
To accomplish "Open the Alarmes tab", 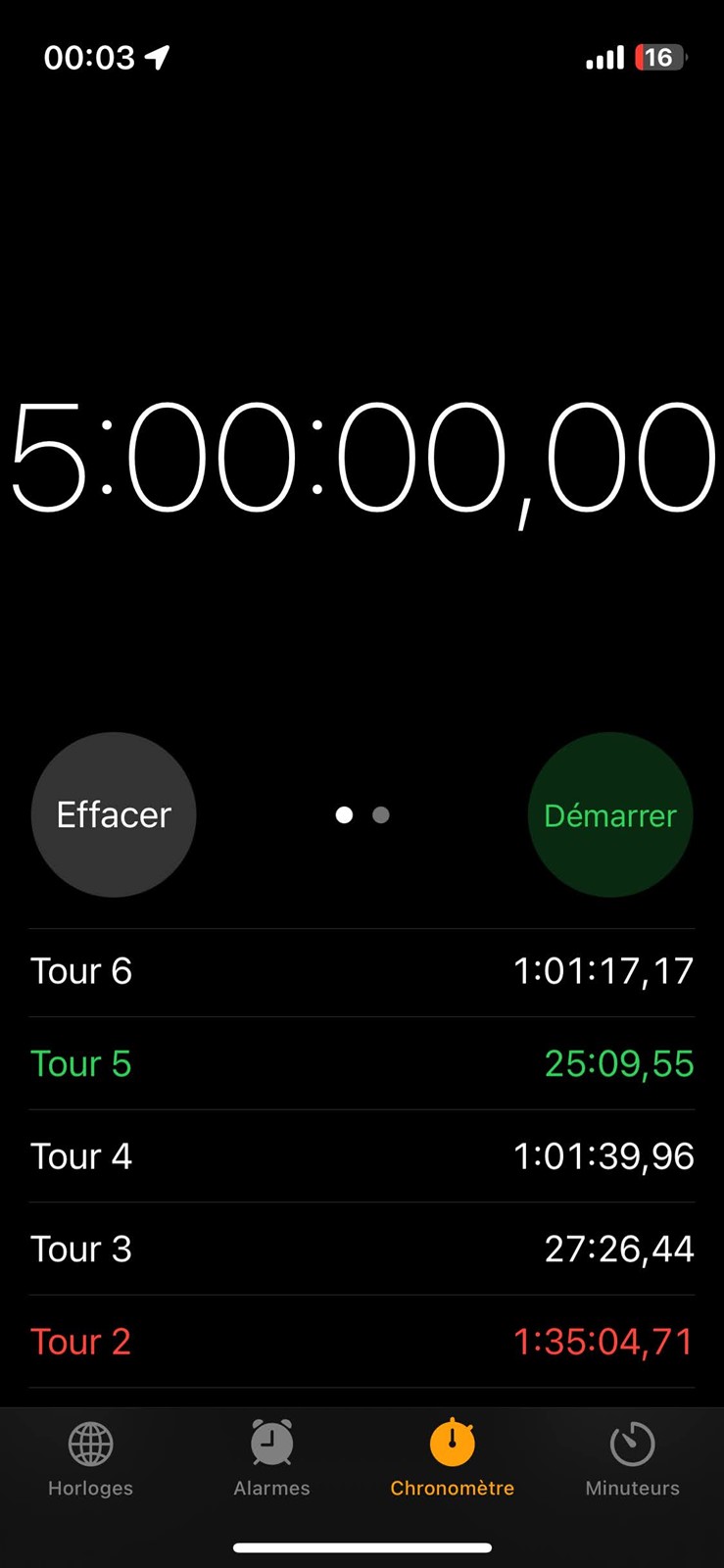I will tap(271, 1458).
